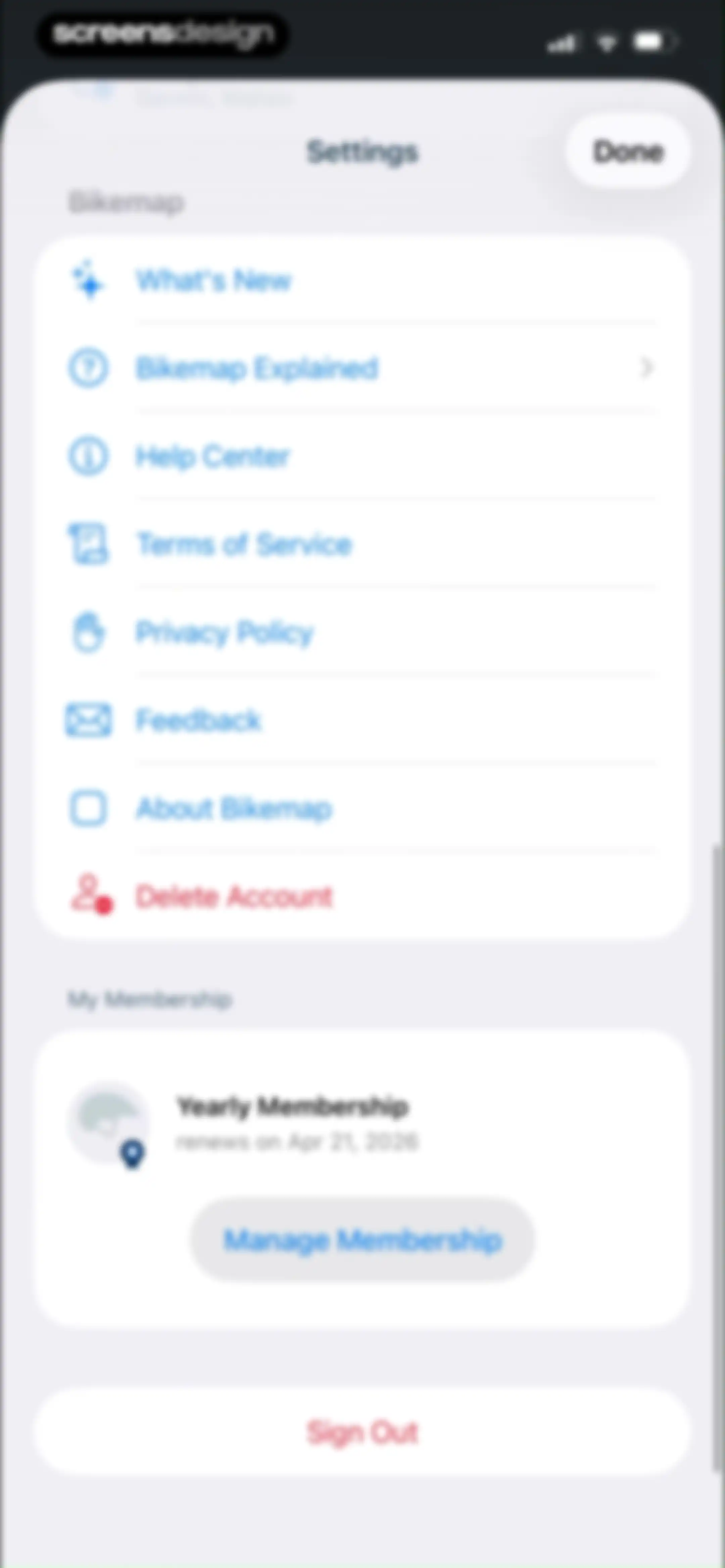Open Bikemap Explained
Image resolution: width=725 pixels, height=1568 pixels.
click(x=363, y=368)
